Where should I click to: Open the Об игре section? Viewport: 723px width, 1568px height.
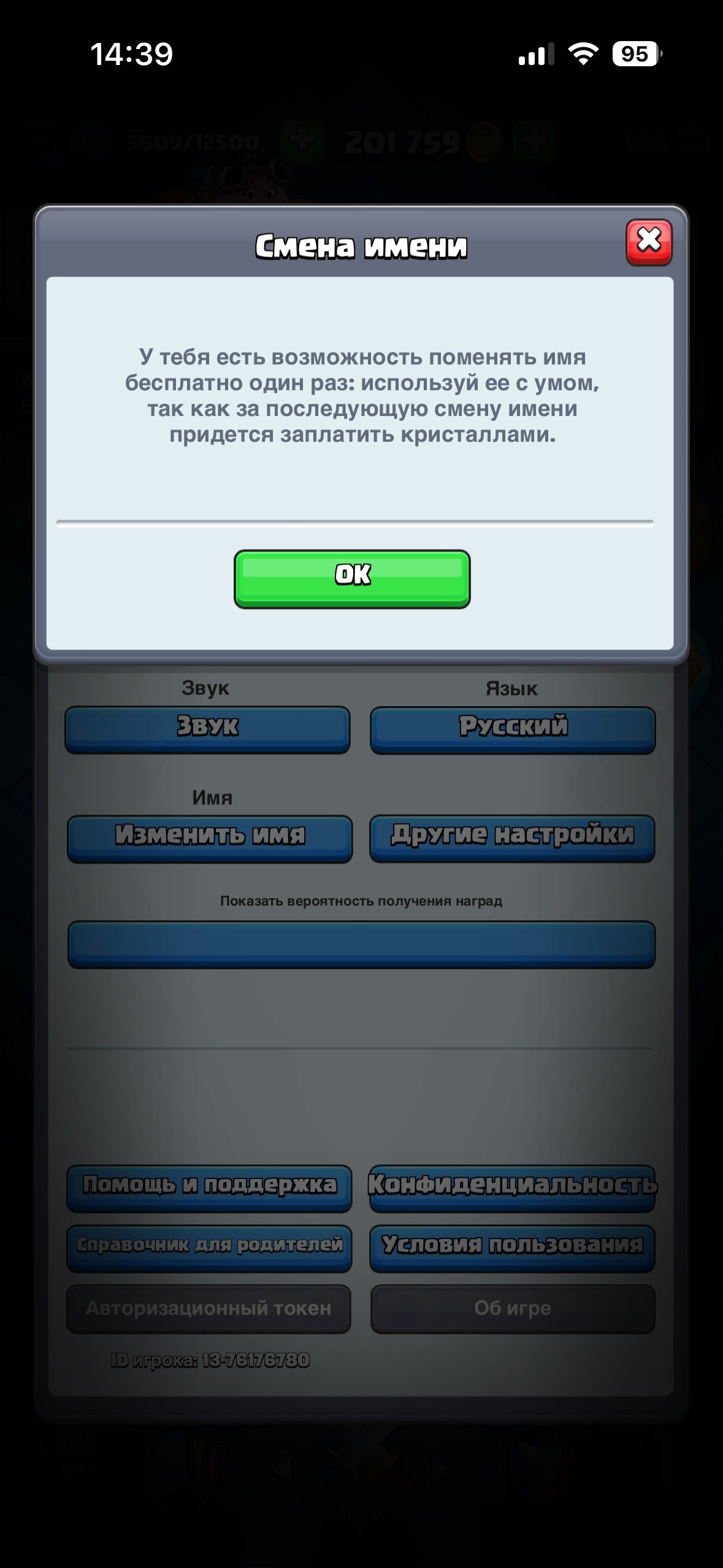click(x=513, y=1309)
